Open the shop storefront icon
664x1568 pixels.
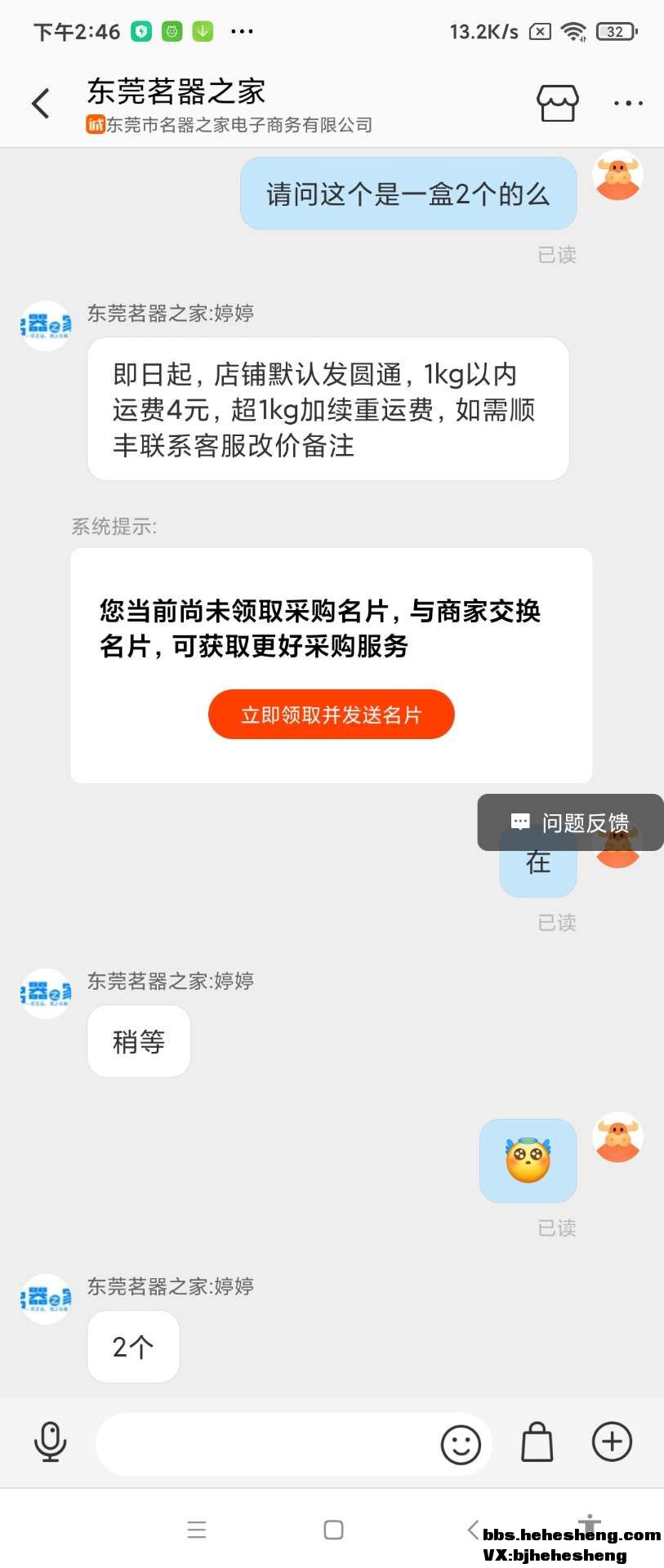(x=557, y=103)
